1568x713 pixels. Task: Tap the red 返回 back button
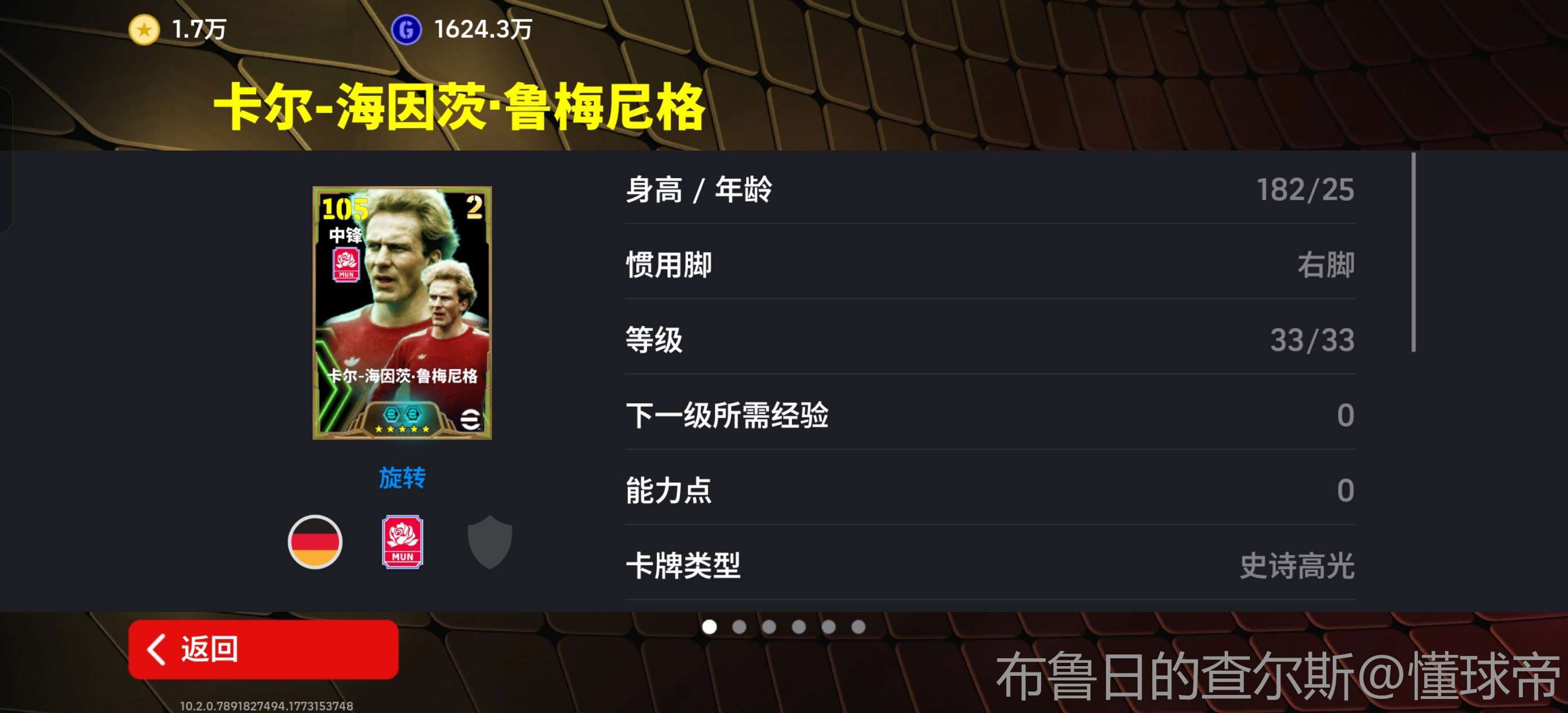click(x=263, y=649)
